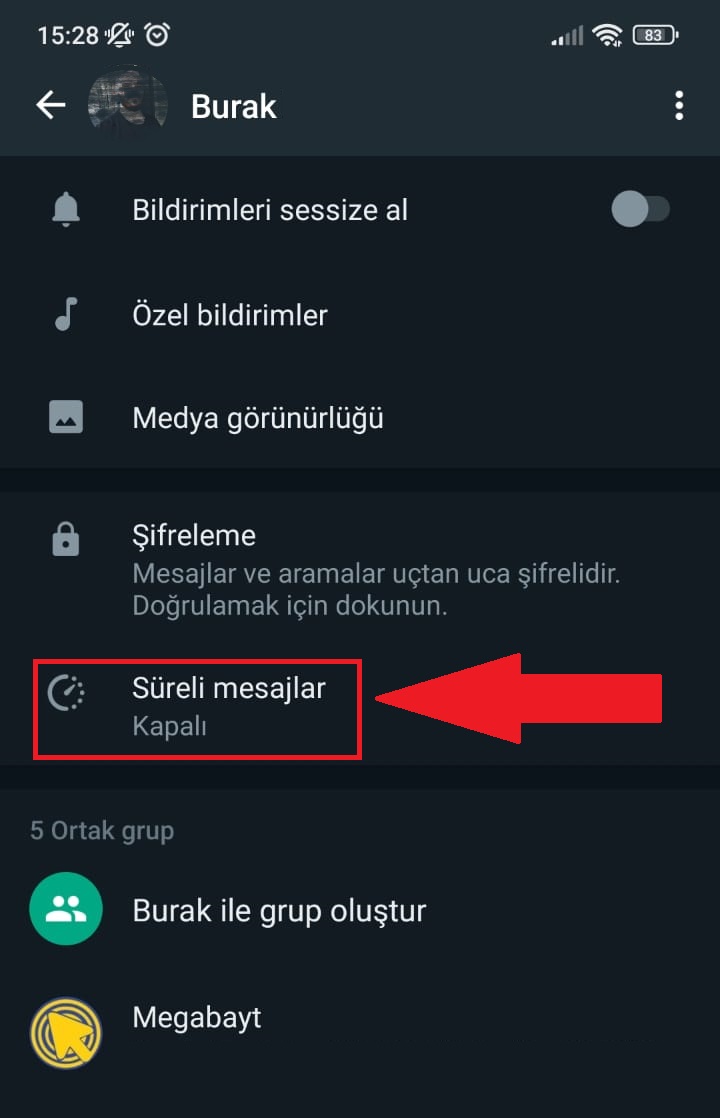
Task: Tap the notification bell icon
Action: 65,209
